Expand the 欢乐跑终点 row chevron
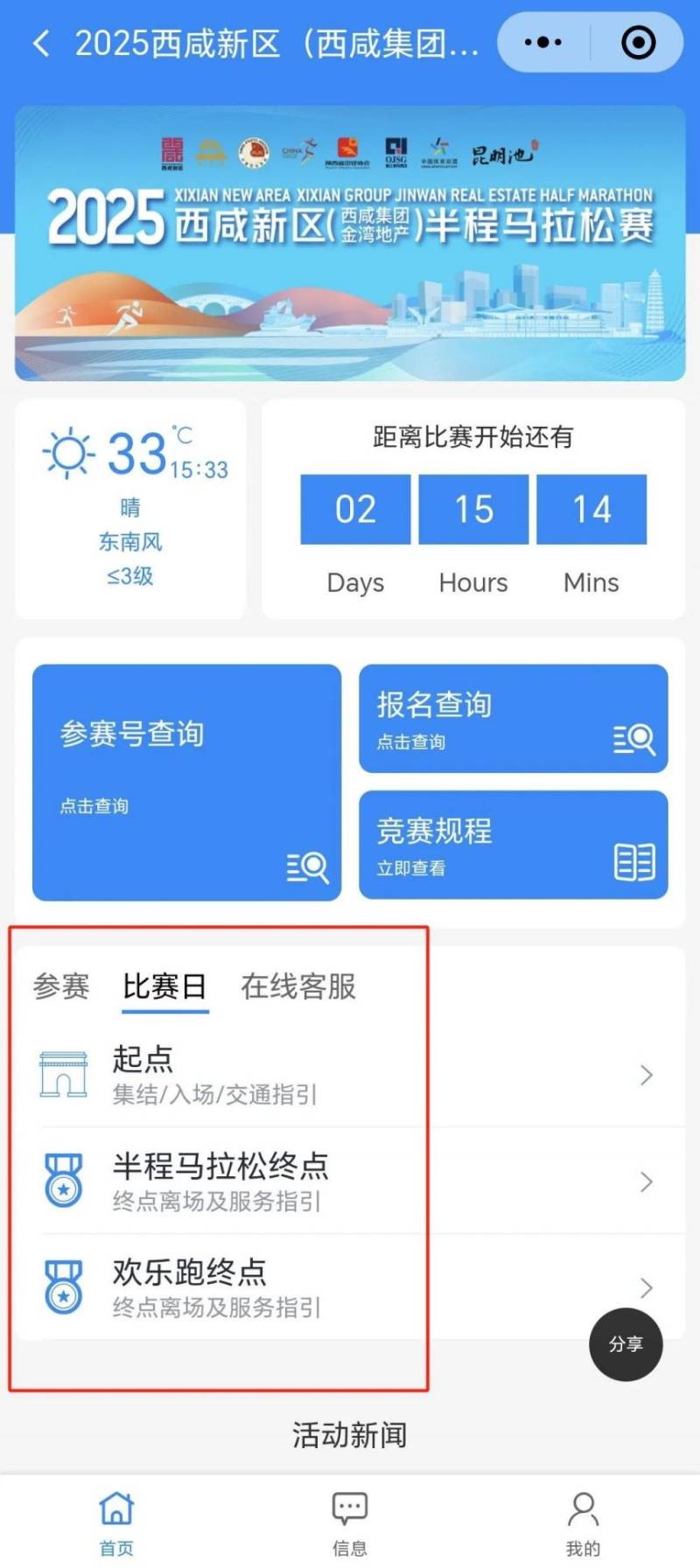 pos(645,1287)
